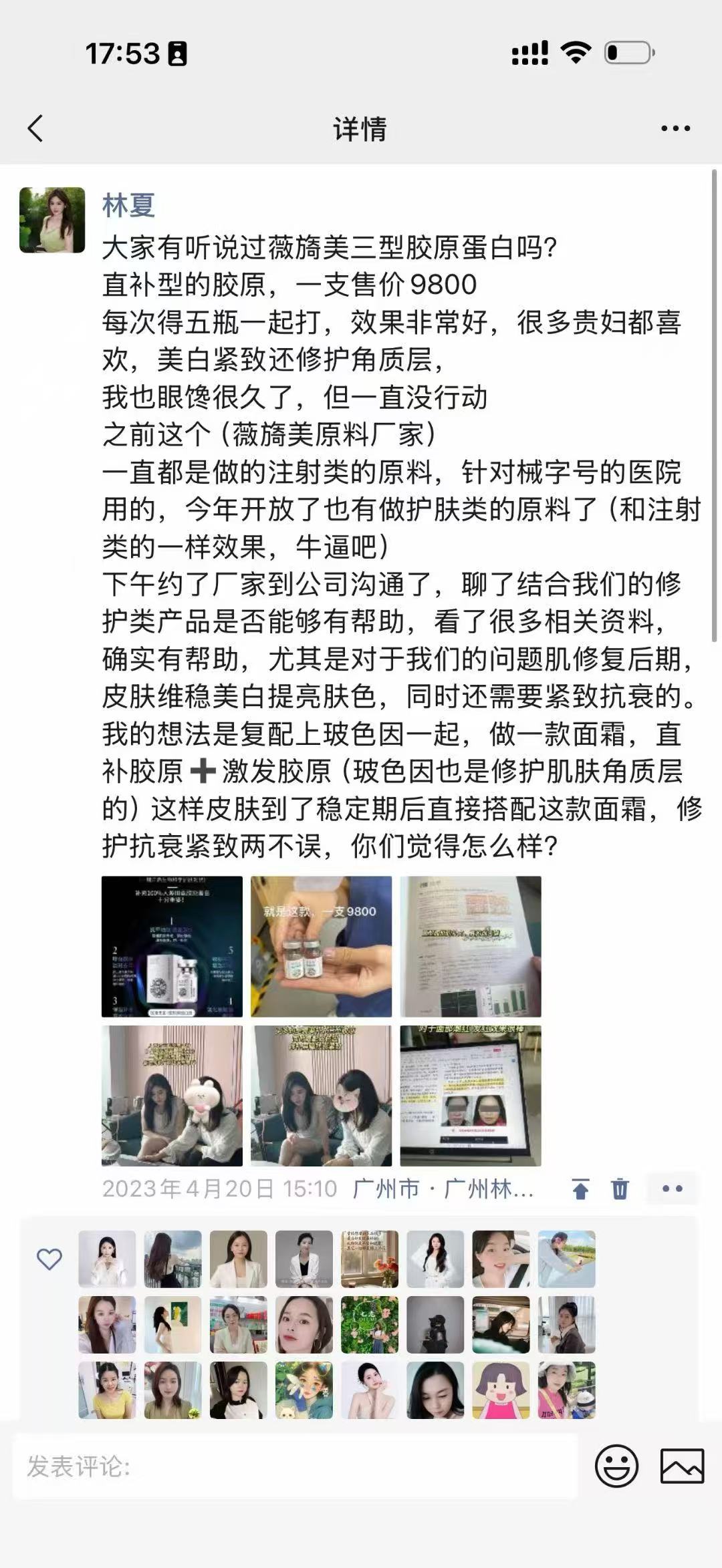Image resolution: width=722 pixels, height=1568 pixels.
Task: Open the first liker's avatar
Action: click(x=107, y=1259)
